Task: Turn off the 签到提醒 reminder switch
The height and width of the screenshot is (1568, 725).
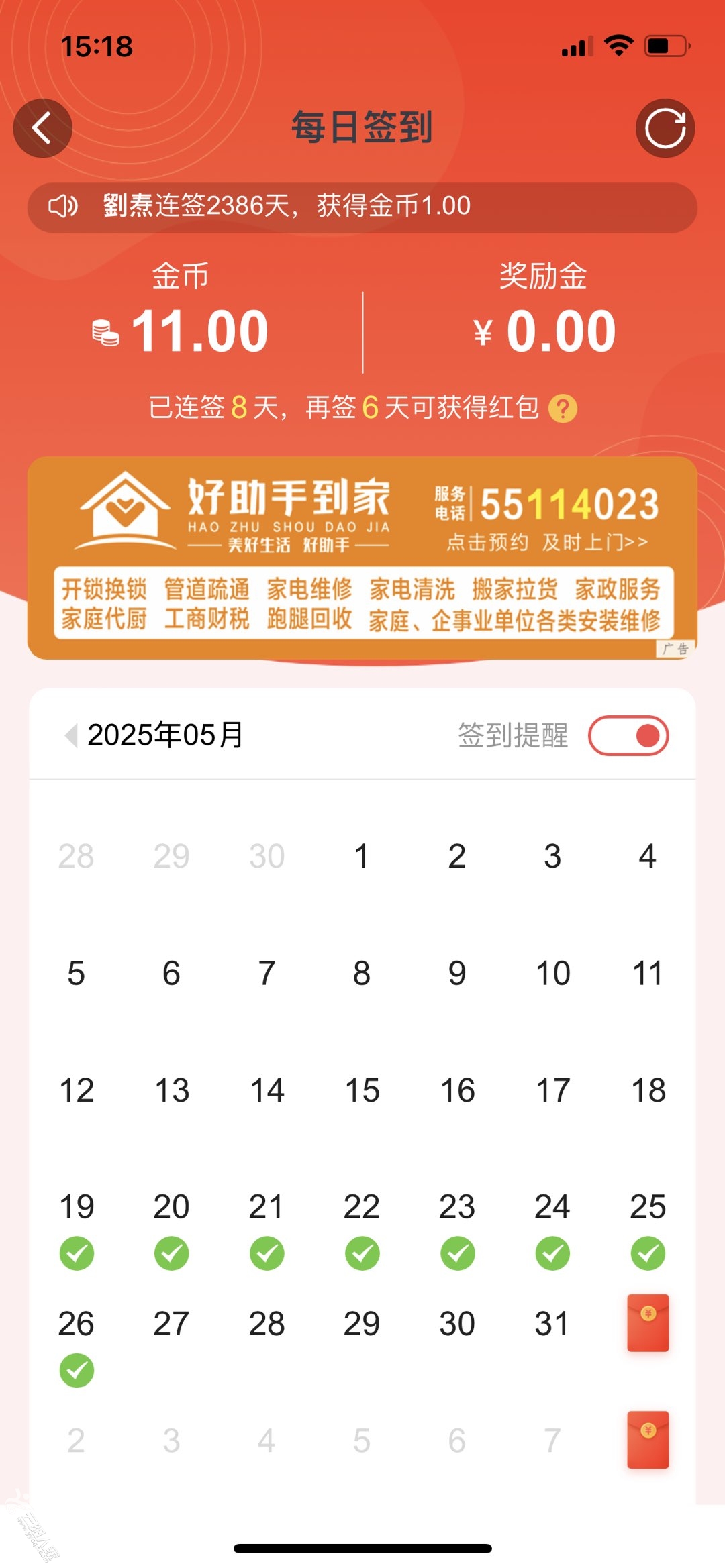Action: [x=628, y=735]
